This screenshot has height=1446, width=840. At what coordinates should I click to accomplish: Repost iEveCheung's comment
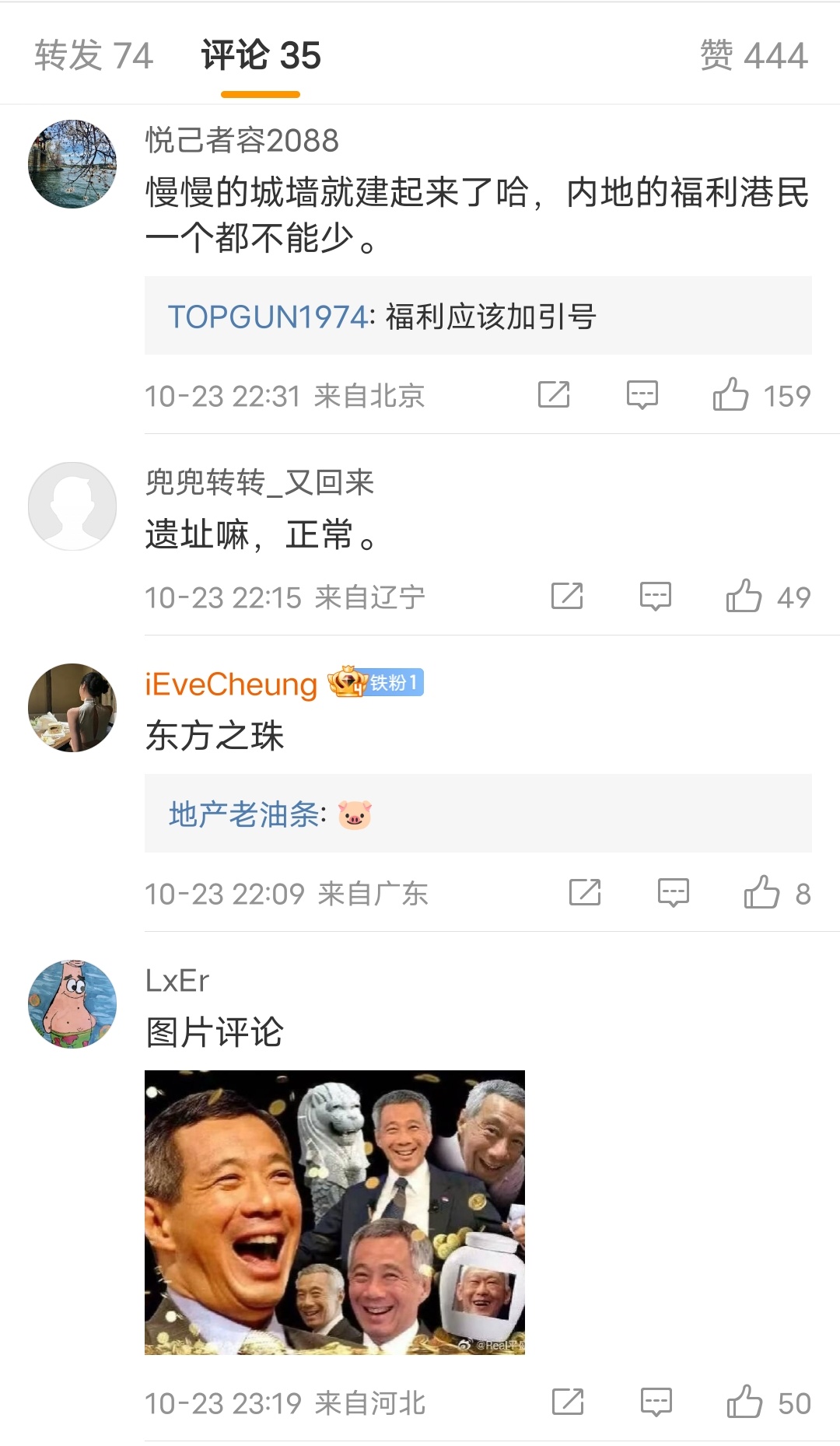585,893
